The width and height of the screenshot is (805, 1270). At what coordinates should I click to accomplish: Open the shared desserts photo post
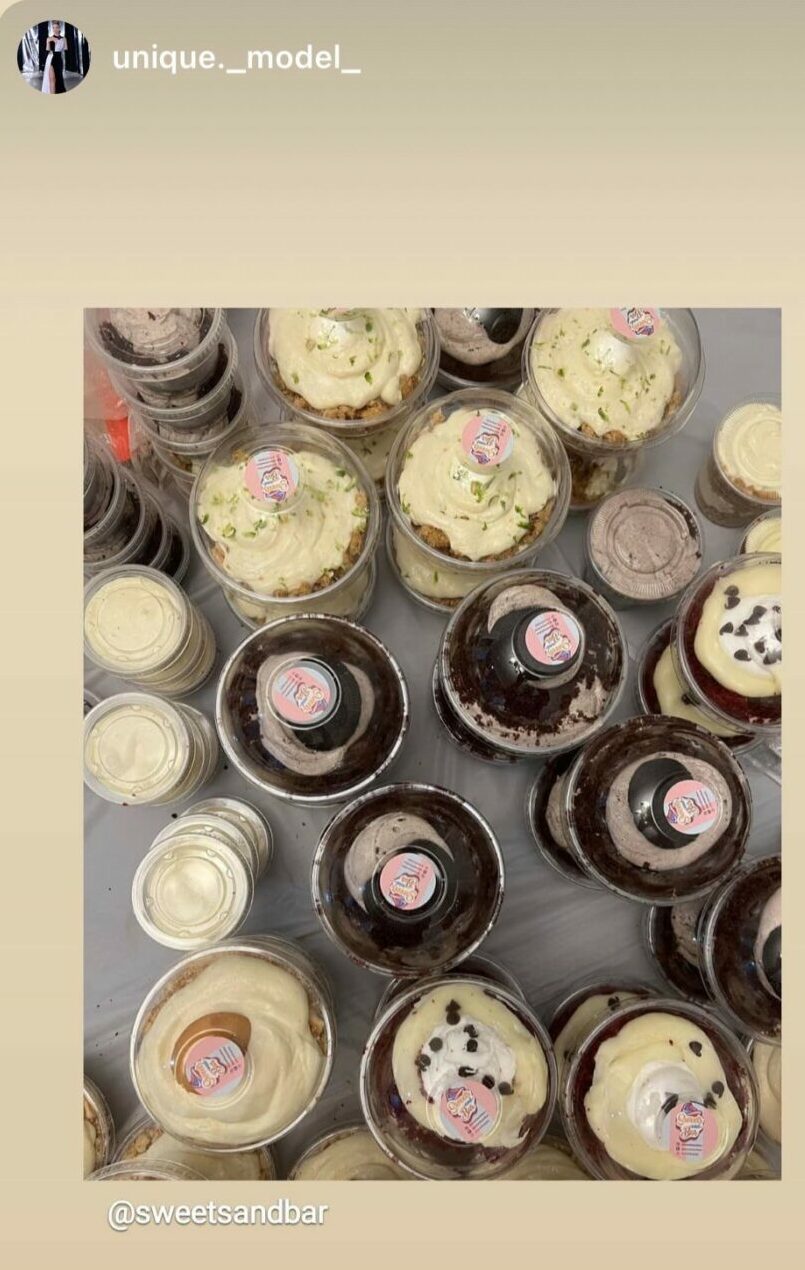[x=431, y=742]
